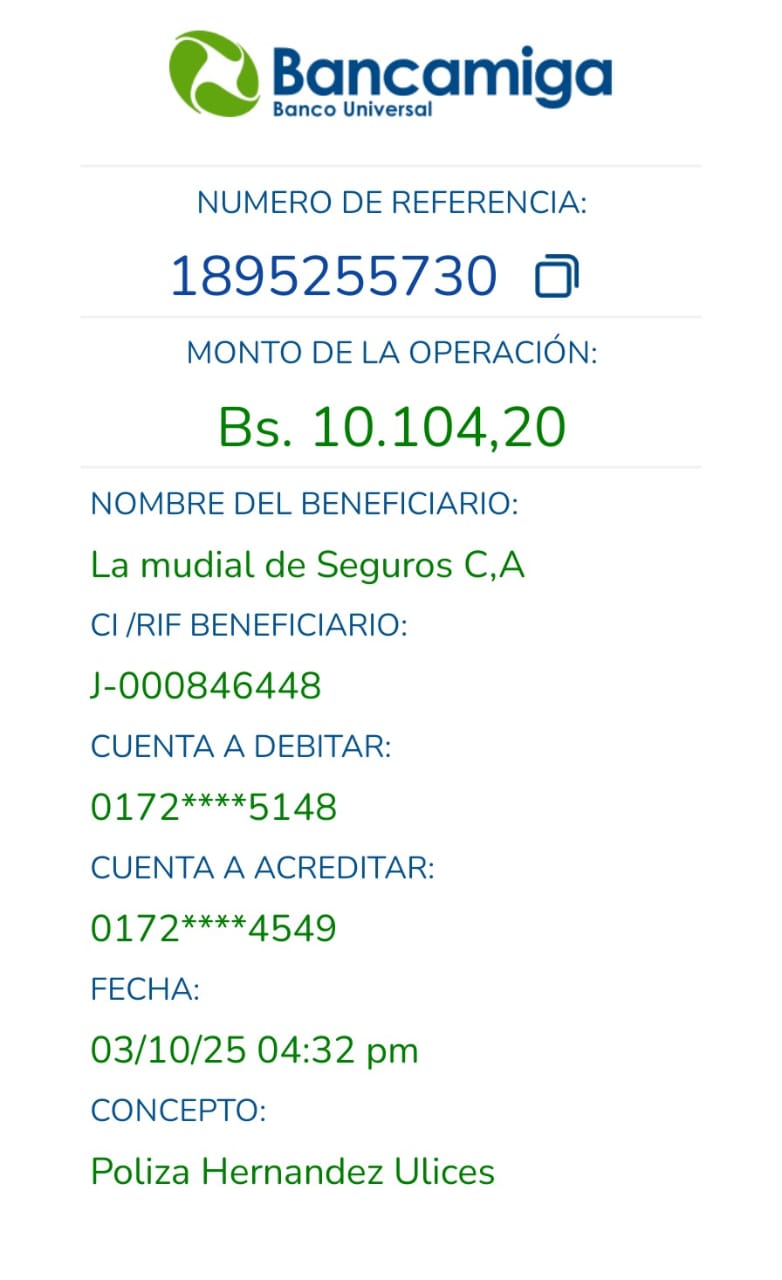Copy the reference number 1895255730
The image size is (782, 1280).
click(557, 277)
